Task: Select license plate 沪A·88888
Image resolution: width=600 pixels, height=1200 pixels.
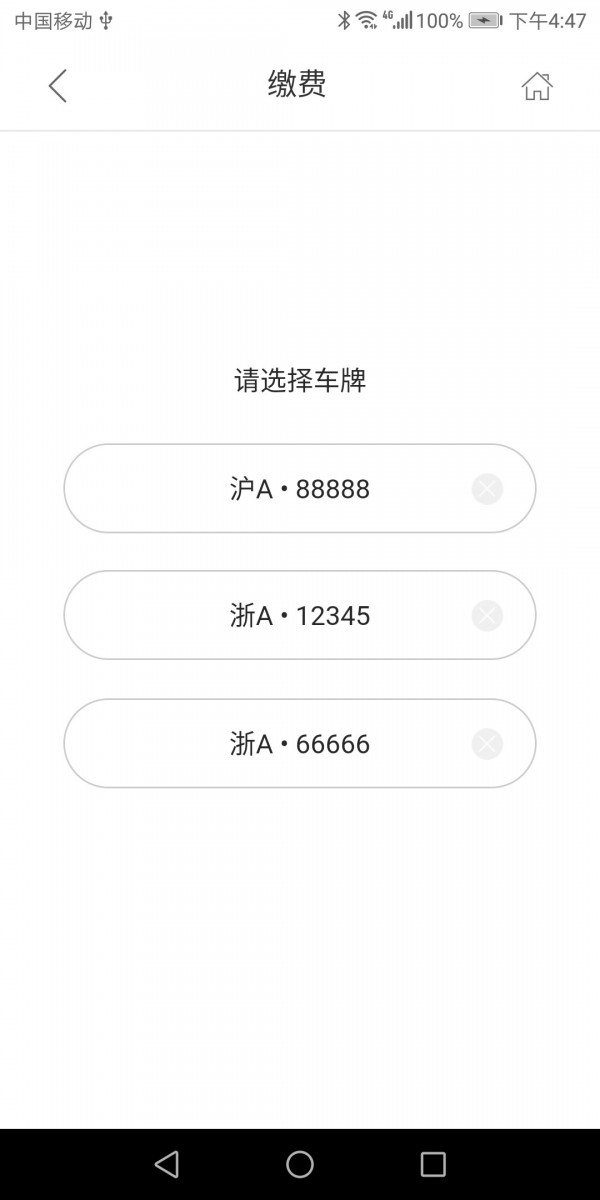Action: [300, 489]
